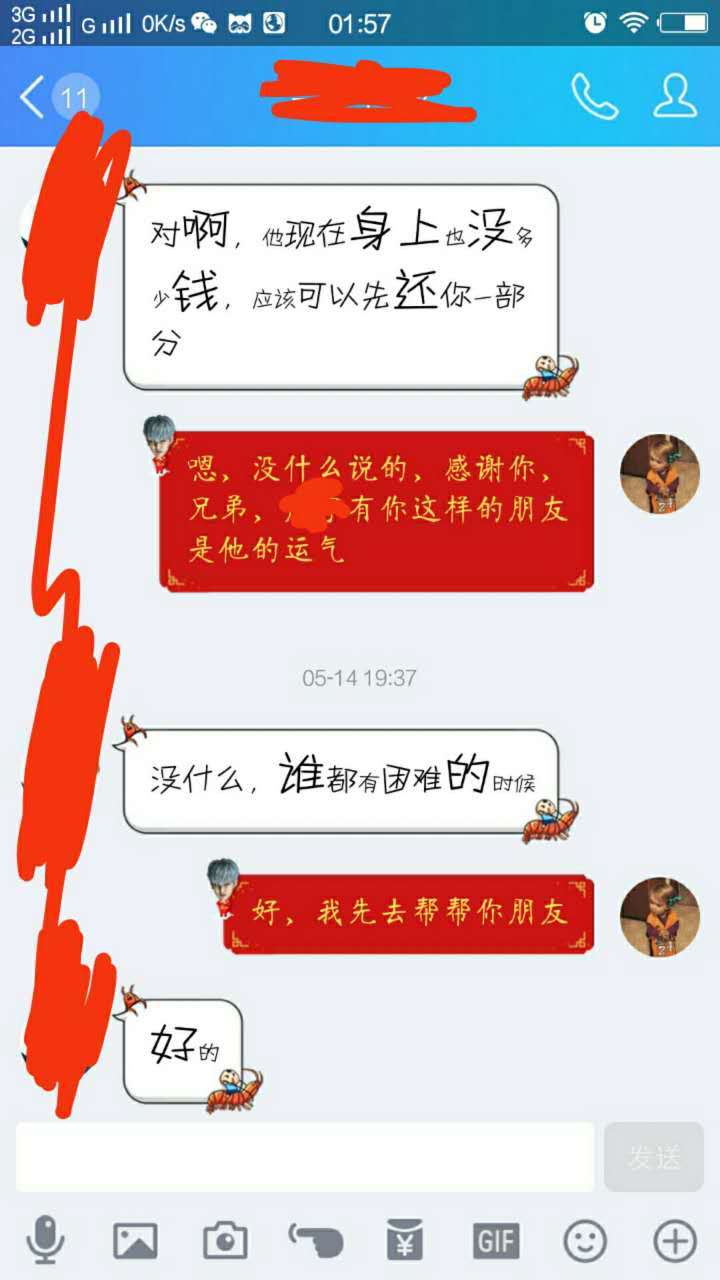Send a poke with the pointing hand icon
Image resolution: width=720 pixels, height=1280 pixels.
point(316,1241)
